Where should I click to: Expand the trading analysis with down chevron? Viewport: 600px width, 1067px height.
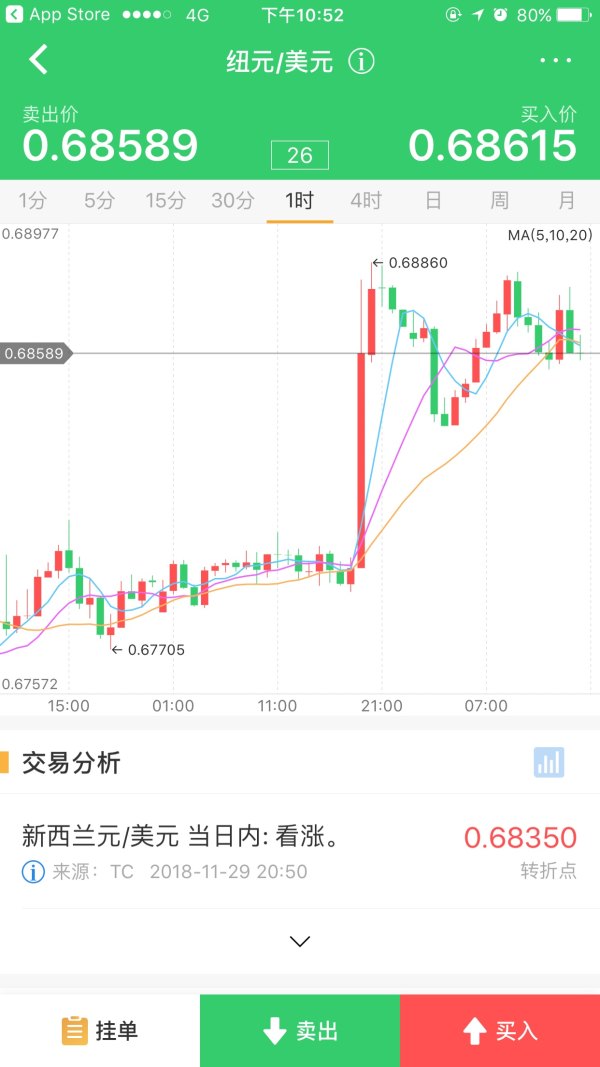click(x=299, y=941)
